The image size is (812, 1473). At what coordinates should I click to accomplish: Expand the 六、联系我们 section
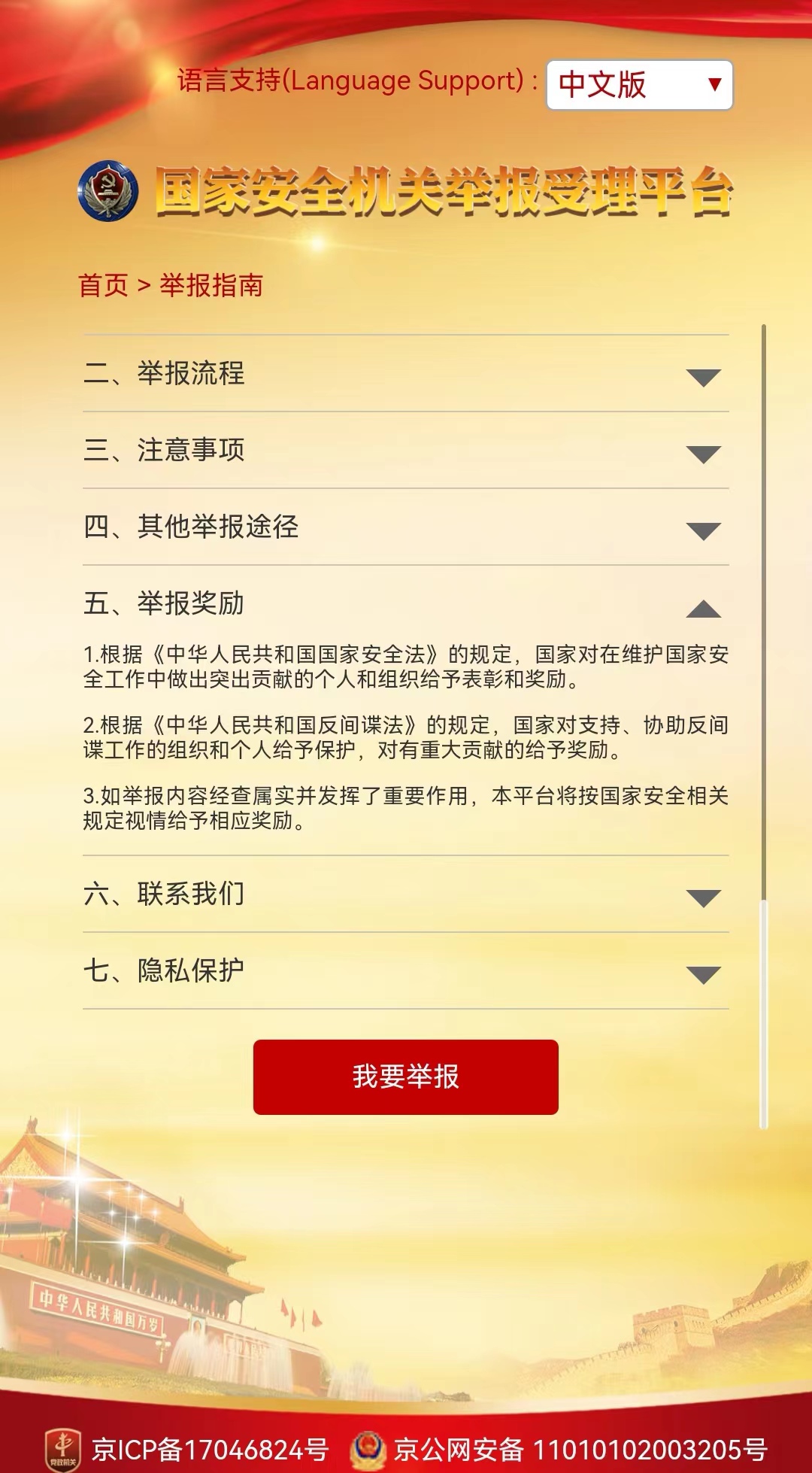point(404,894)
